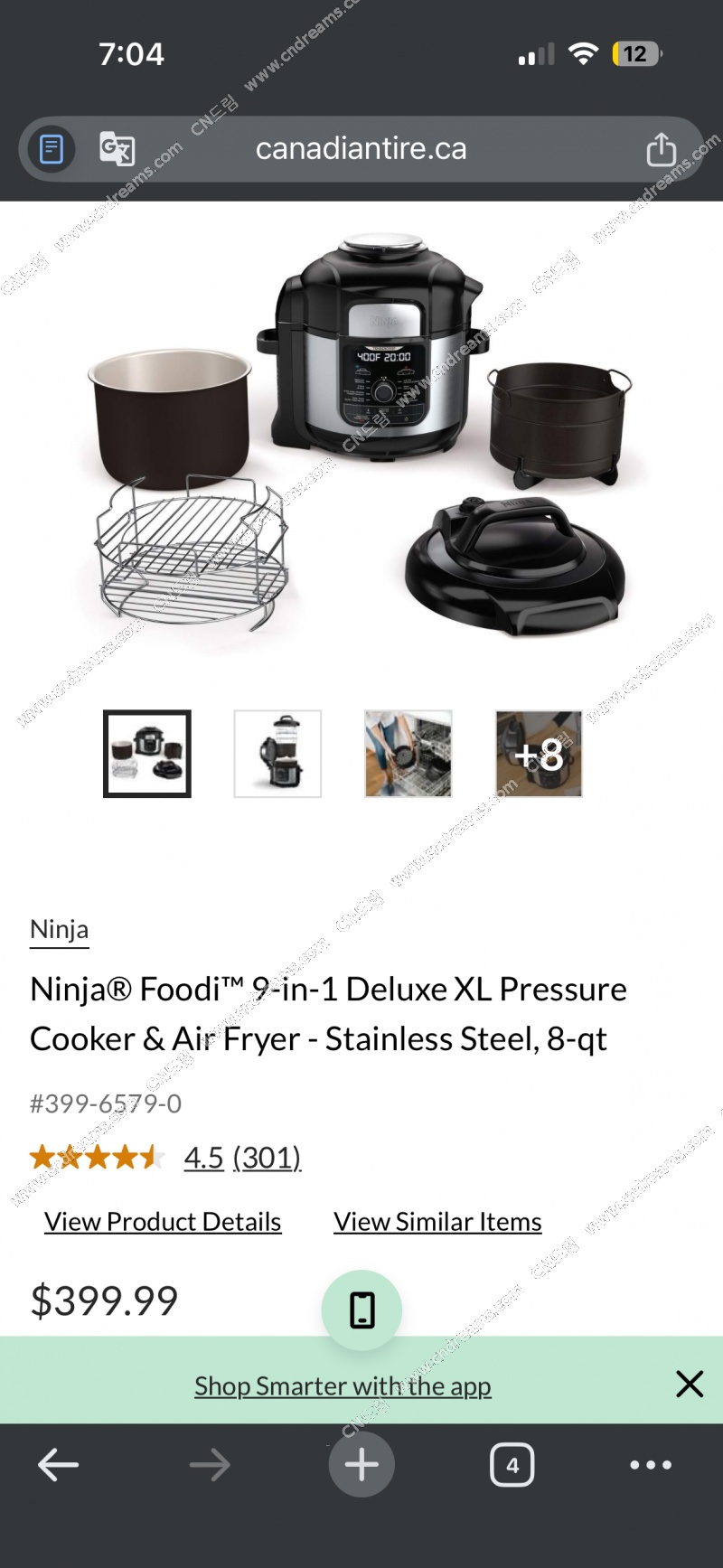
Task: Open View Product Details
Action: tap(163, 1222)
